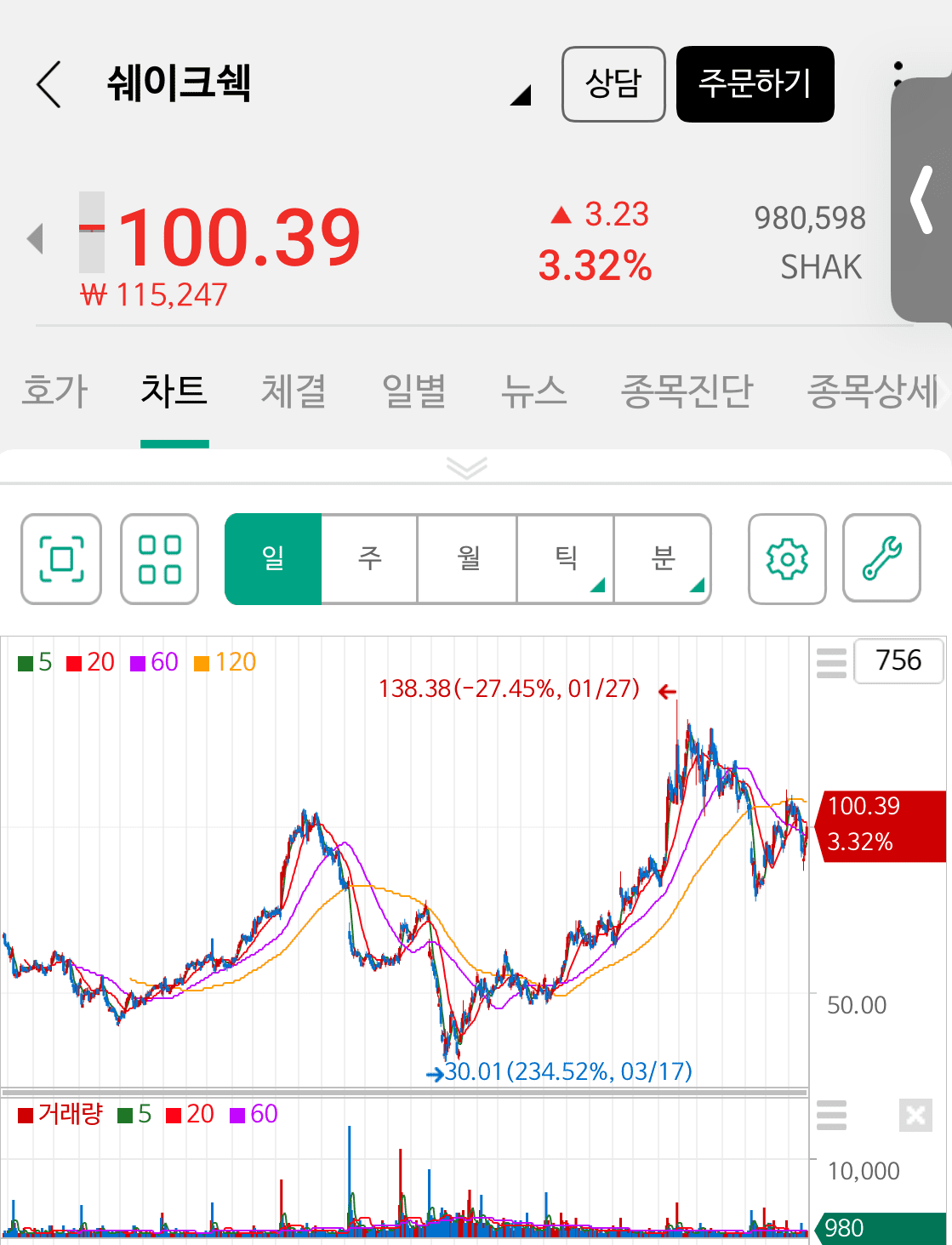Edit the candle count field showing 756
This screenshot has width=952, height=1245.
(899, 661)
